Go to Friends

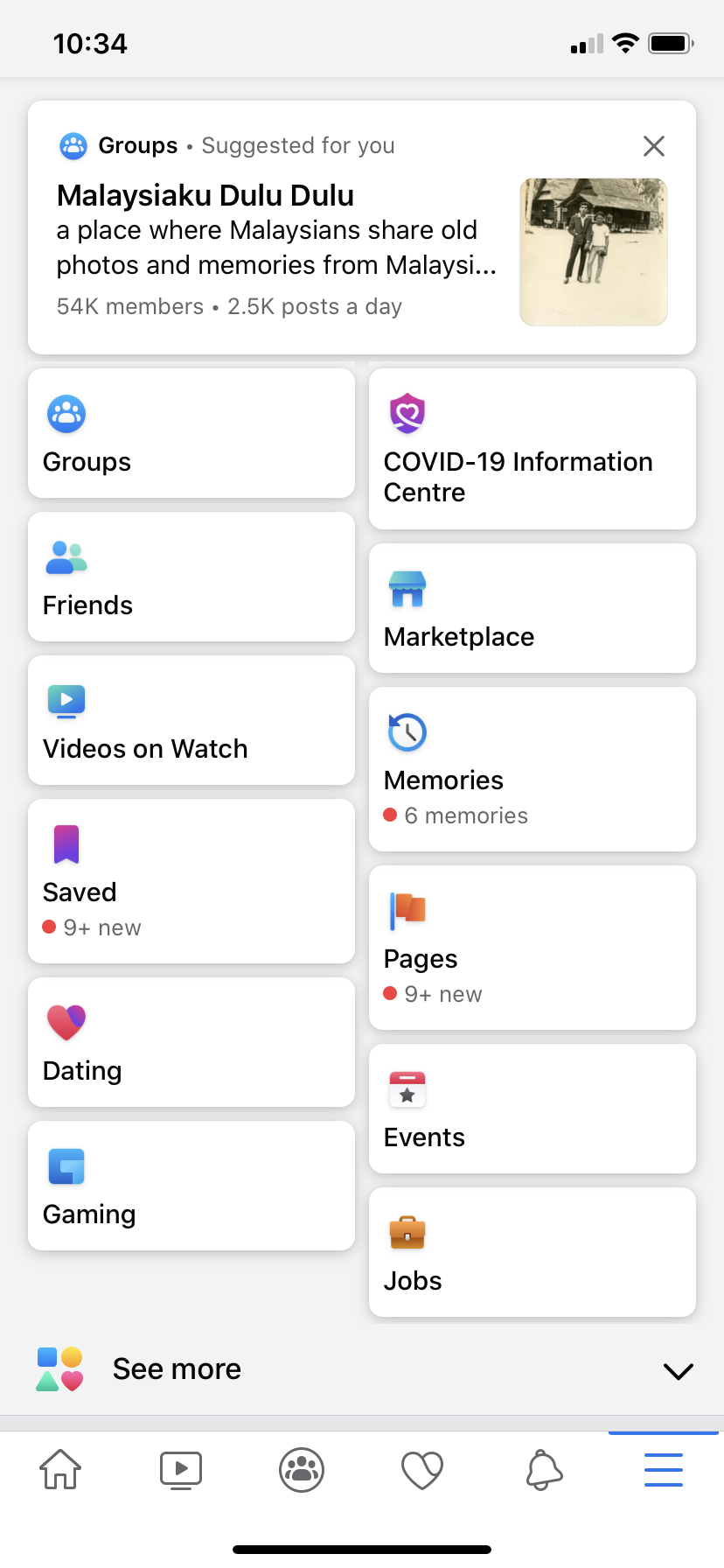(191, 577)
